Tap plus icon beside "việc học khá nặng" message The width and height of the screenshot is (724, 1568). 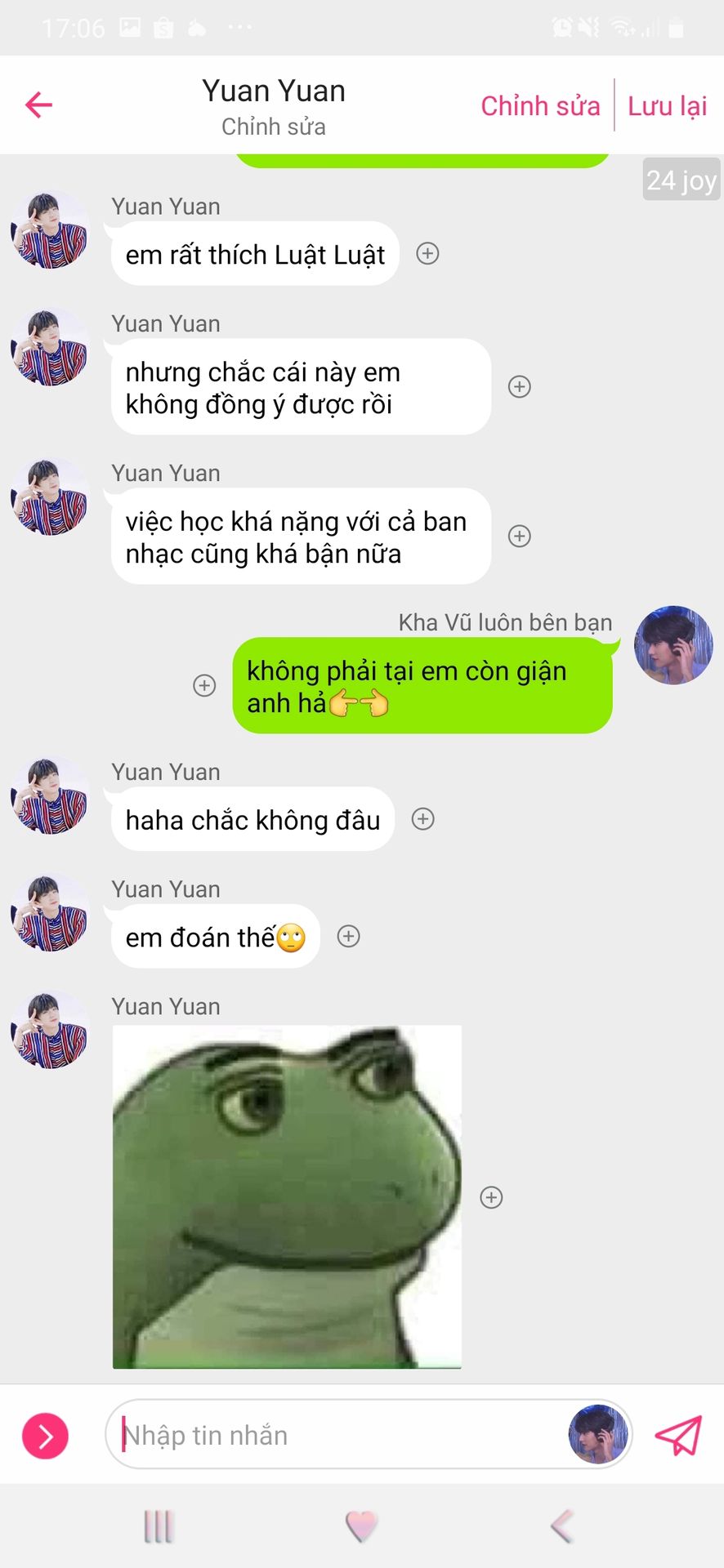pos(520,536)
